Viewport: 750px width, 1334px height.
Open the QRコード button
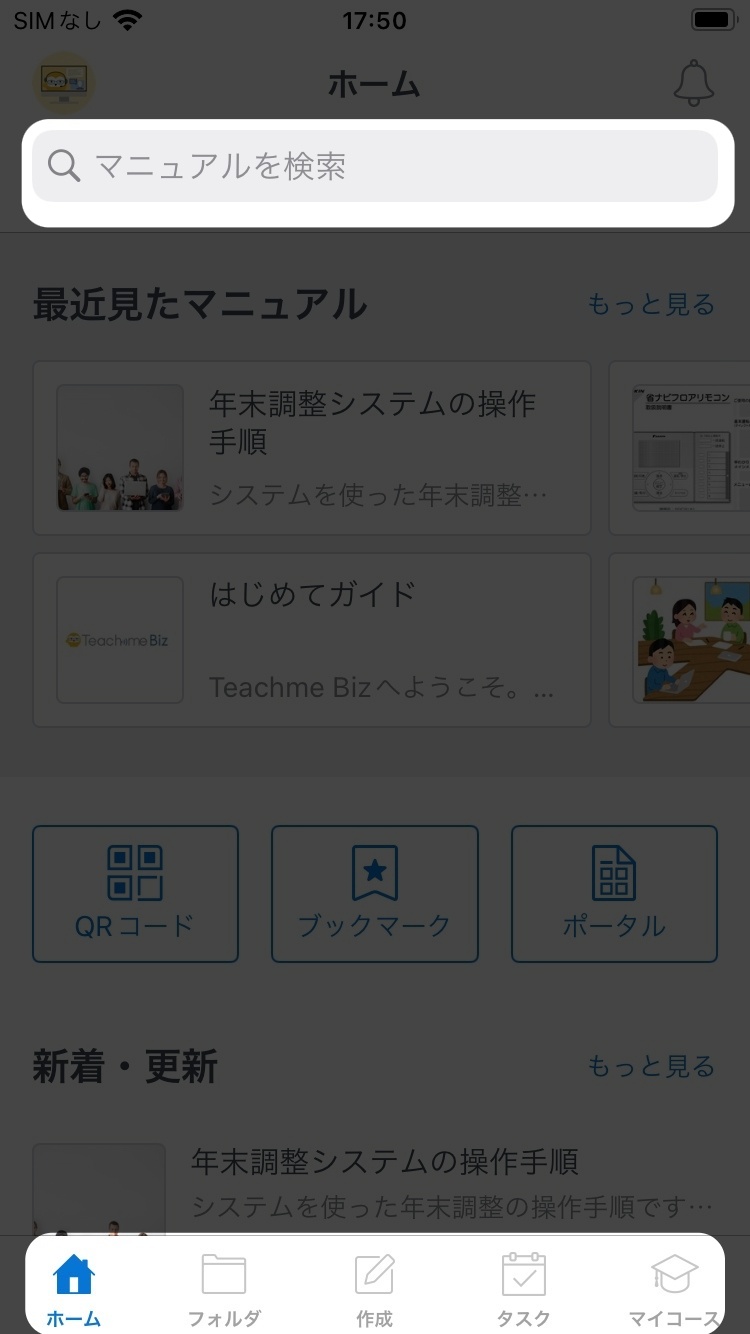tap(135, 894)
